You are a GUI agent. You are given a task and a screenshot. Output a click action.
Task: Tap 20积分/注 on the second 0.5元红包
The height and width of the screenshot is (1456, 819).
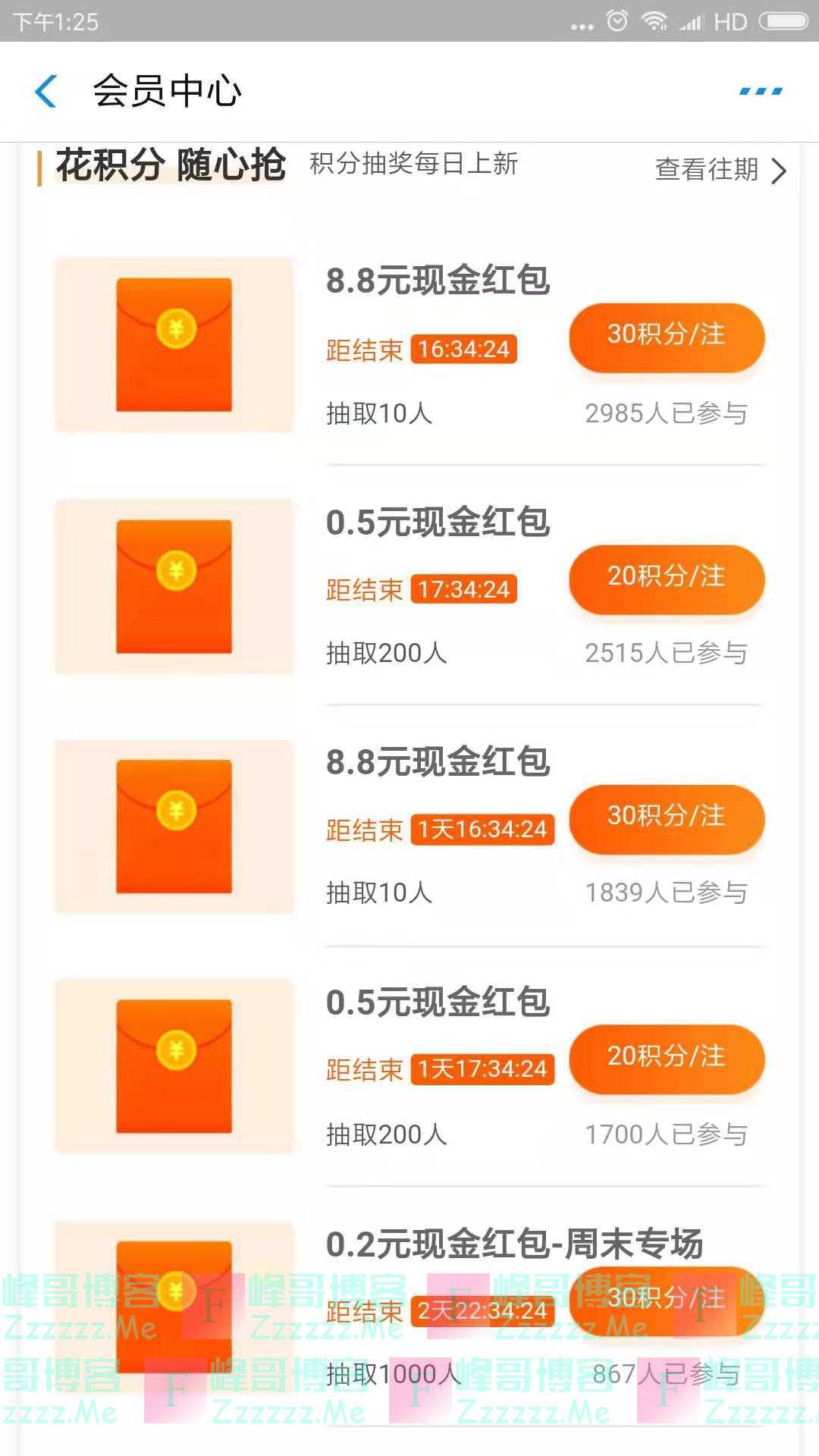pos(667,1061)
